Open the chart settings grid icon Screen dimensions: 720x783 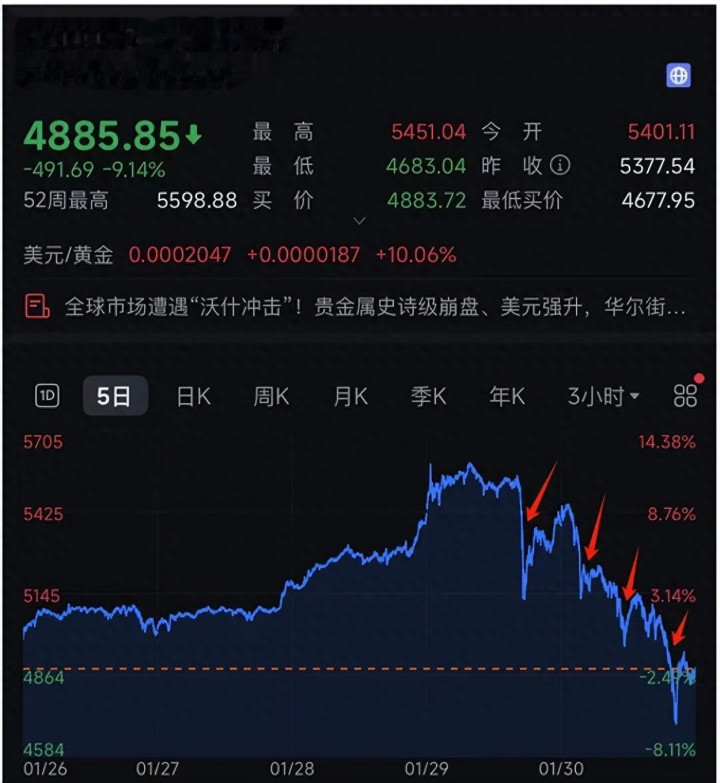click(685, 396)
